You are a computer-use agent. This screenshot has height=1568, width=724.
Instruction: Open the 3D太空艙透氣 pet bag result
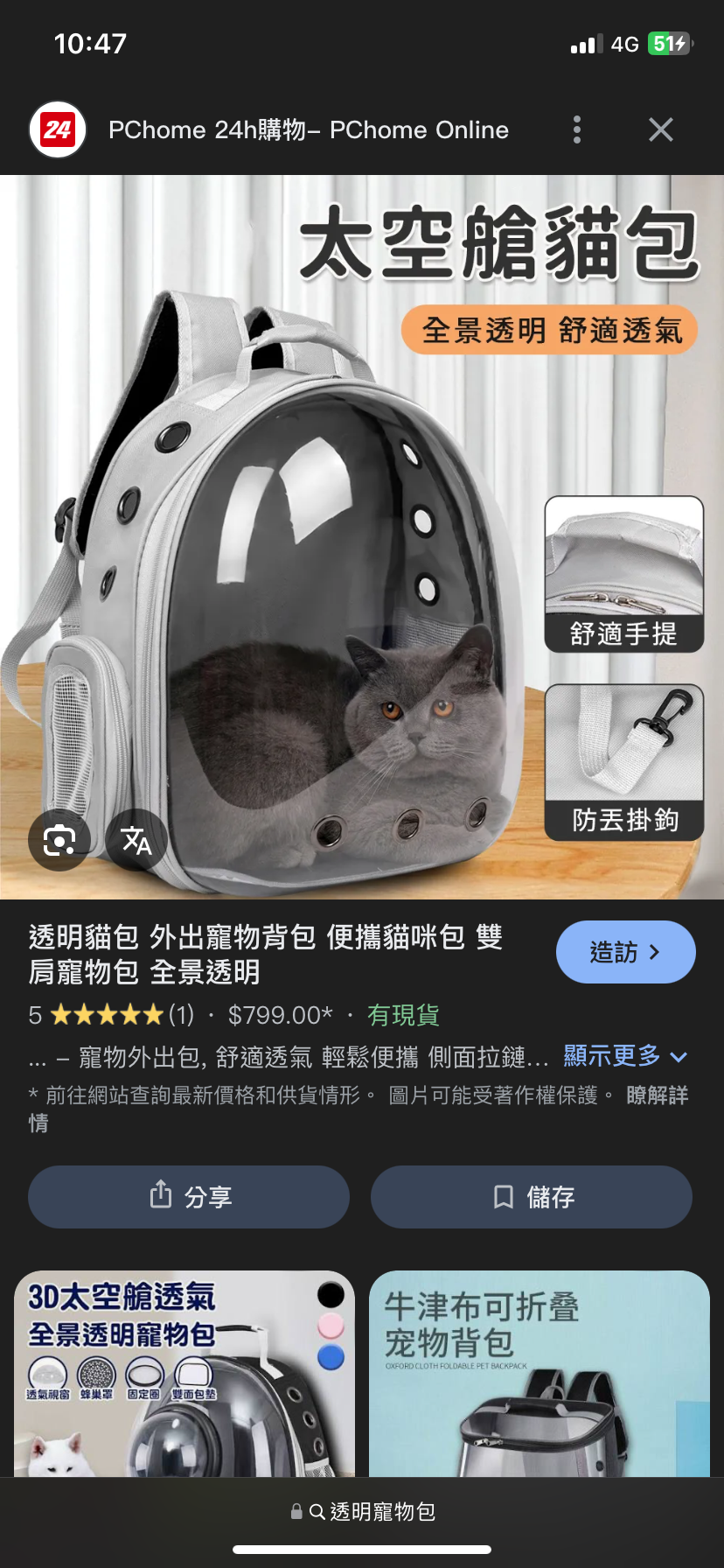click(x=184, y=1374)
